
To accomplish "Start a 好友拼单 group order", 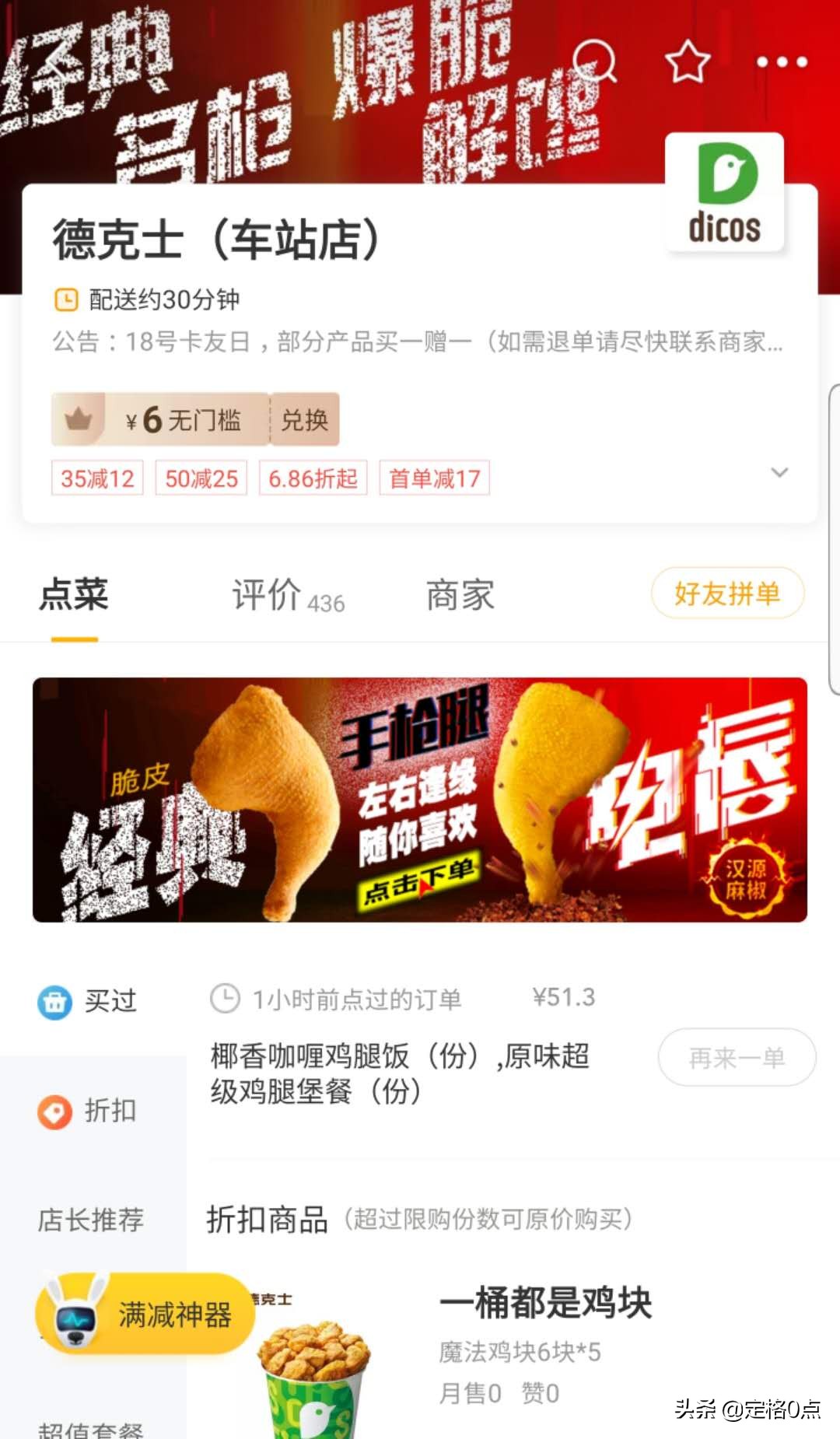I will pyautogui.click(x=726, y=593).
